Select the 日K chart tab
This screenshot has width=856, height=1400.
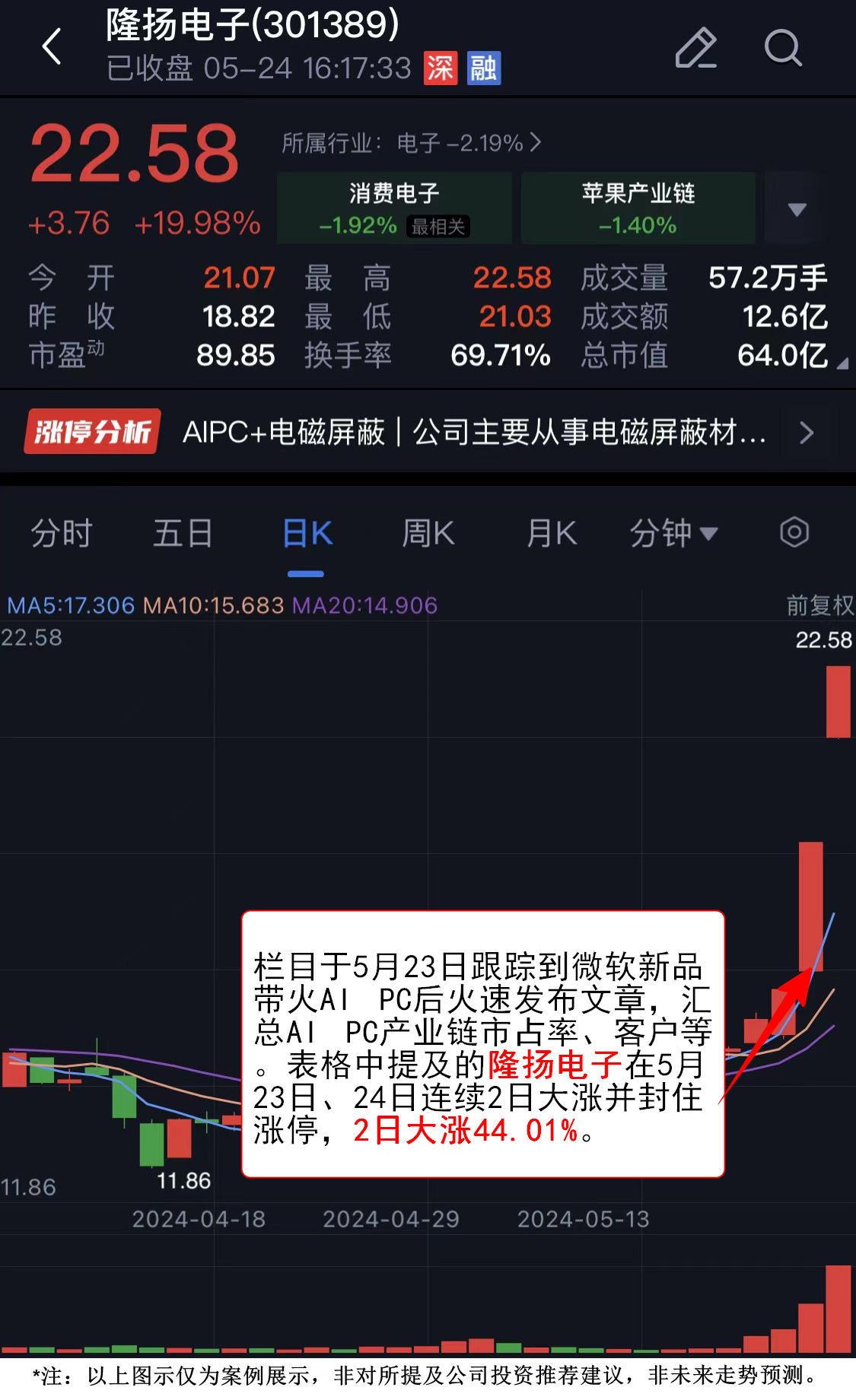[307, 533]
